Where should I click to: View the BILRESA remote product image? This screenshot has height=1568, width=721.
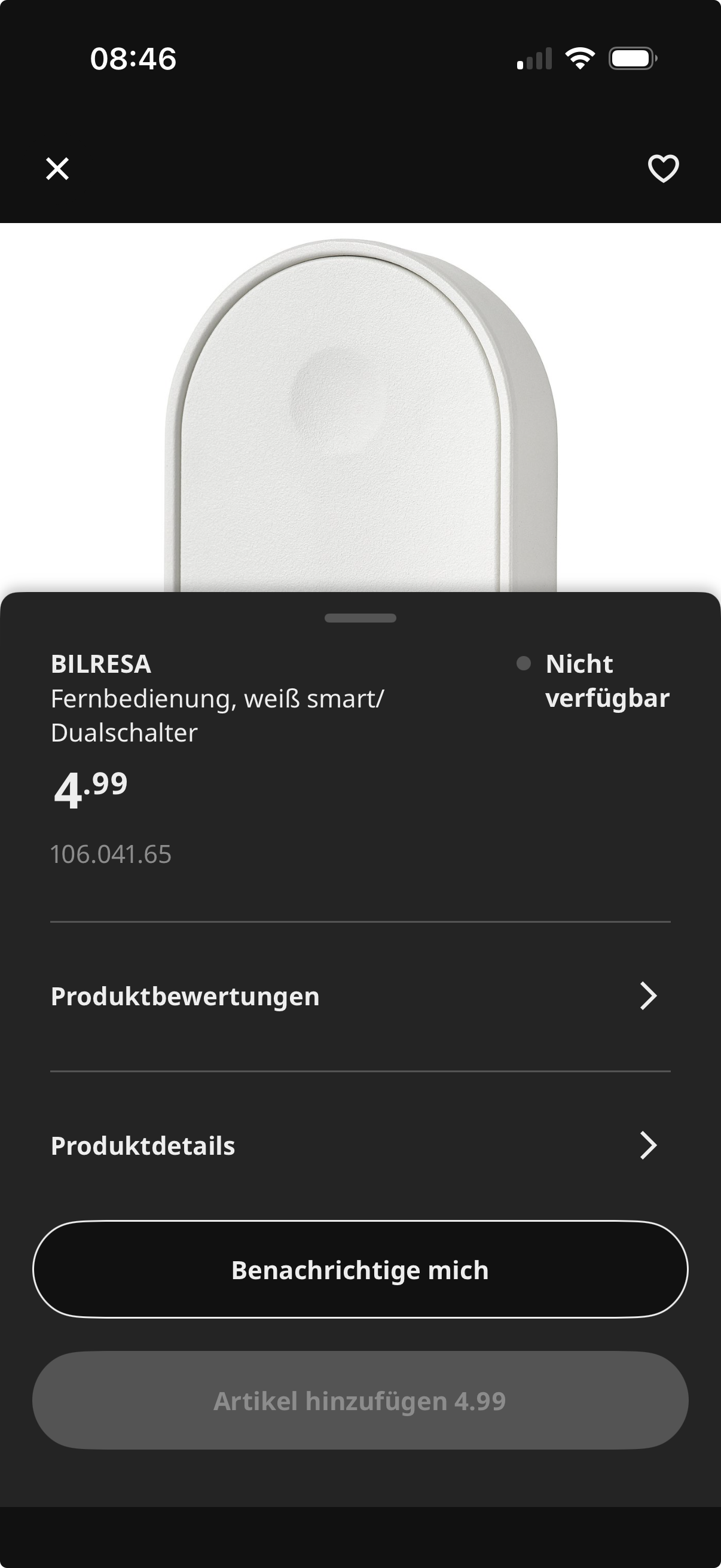(x=360, y=414)
